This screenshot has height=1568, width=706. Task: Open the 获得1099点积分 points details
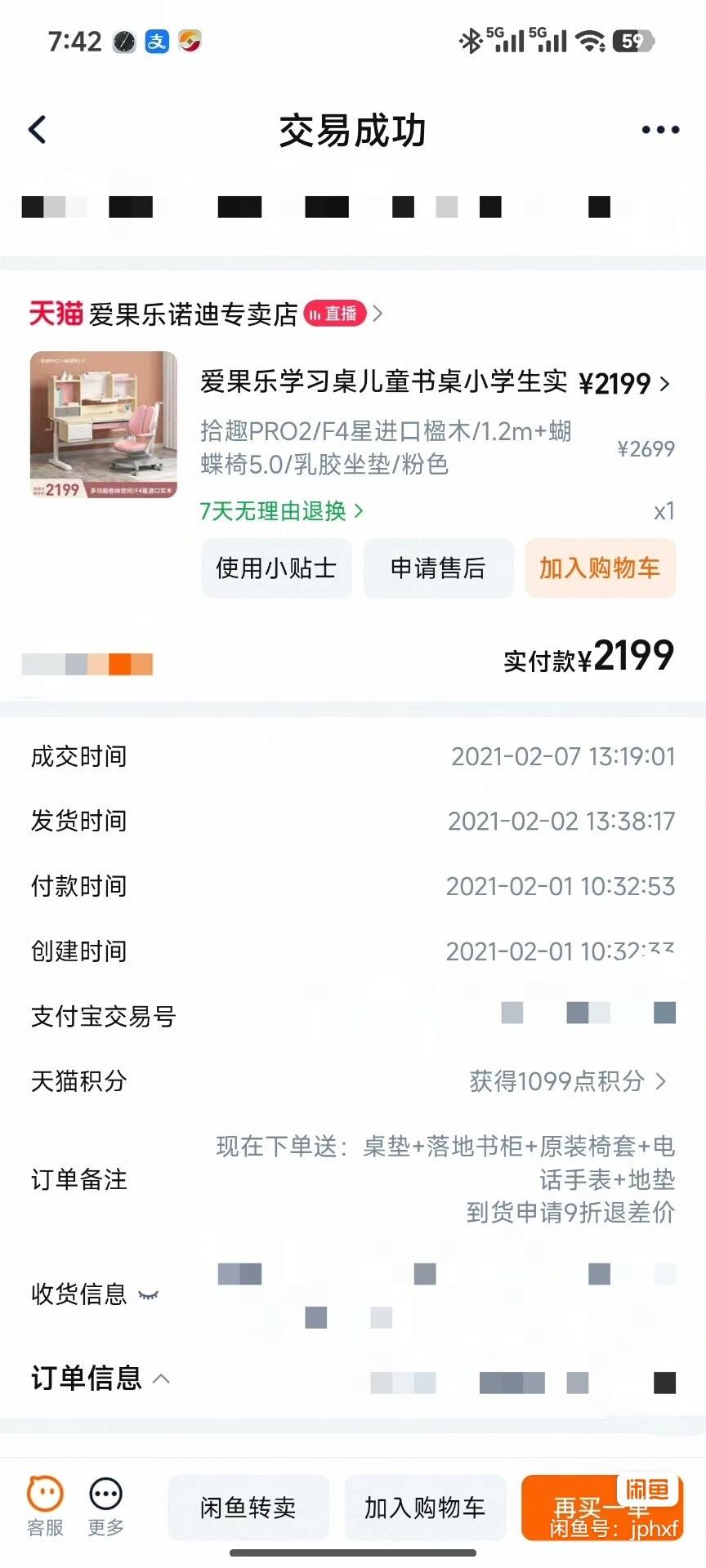568,1081
